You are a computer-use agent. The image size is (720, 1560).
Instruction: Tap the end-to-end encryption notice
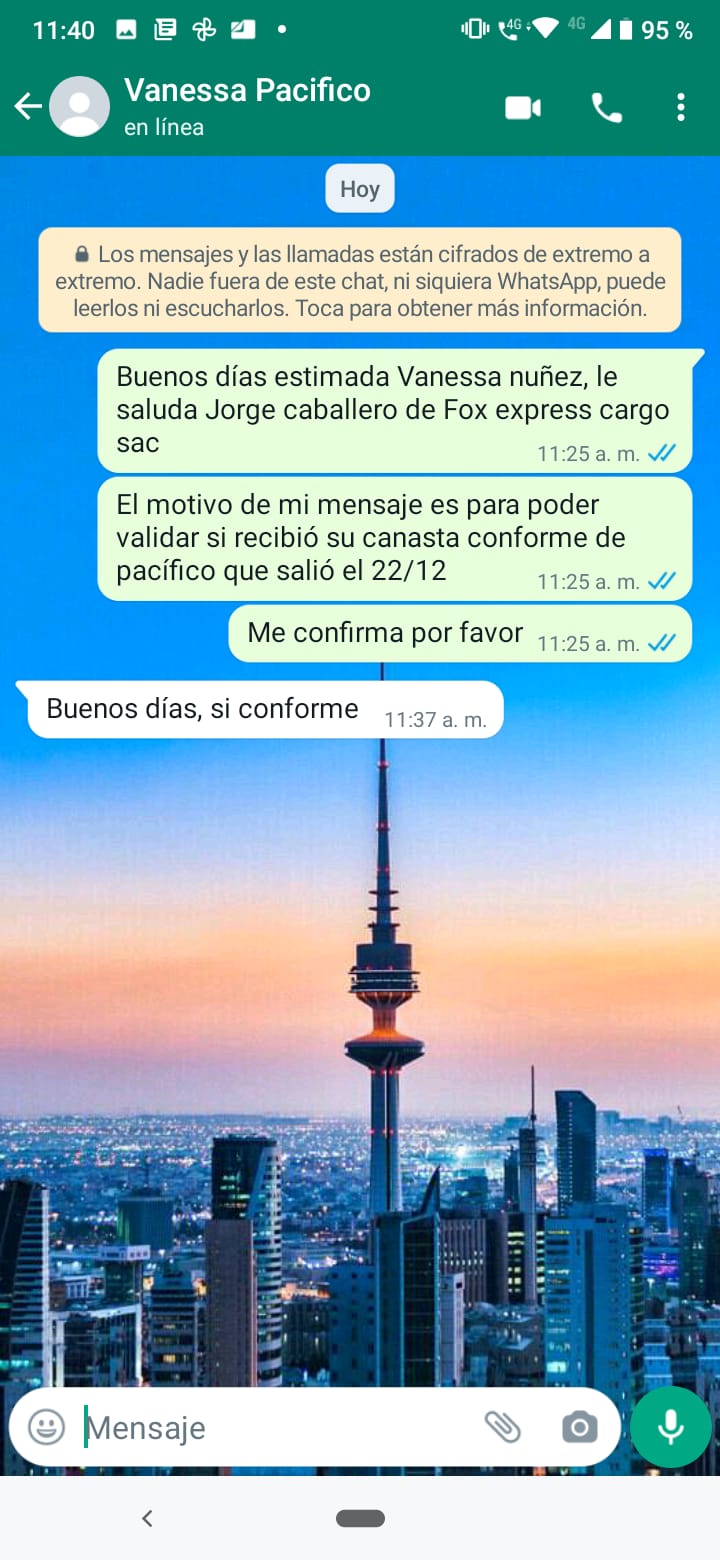click(360, 279)
